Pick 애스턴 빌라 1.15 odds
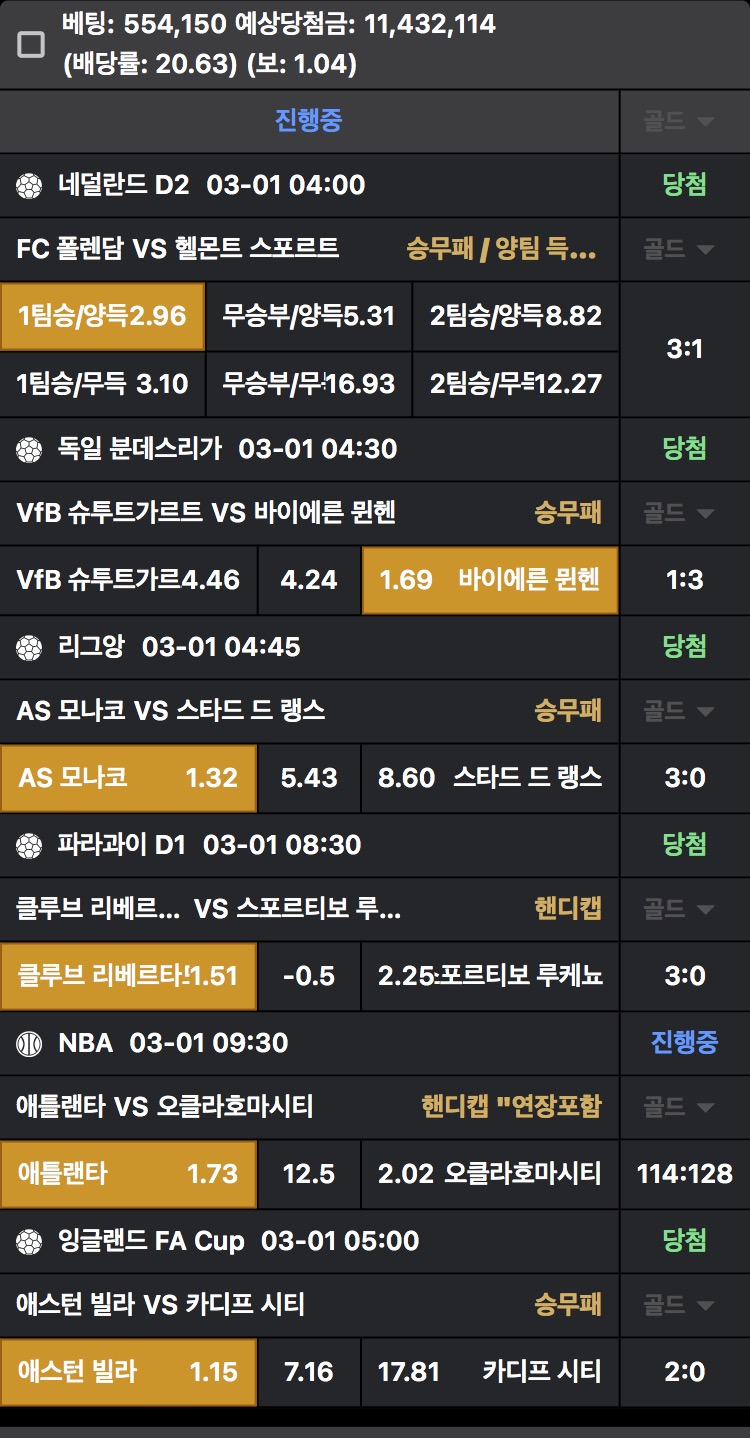 point(128,1371)
